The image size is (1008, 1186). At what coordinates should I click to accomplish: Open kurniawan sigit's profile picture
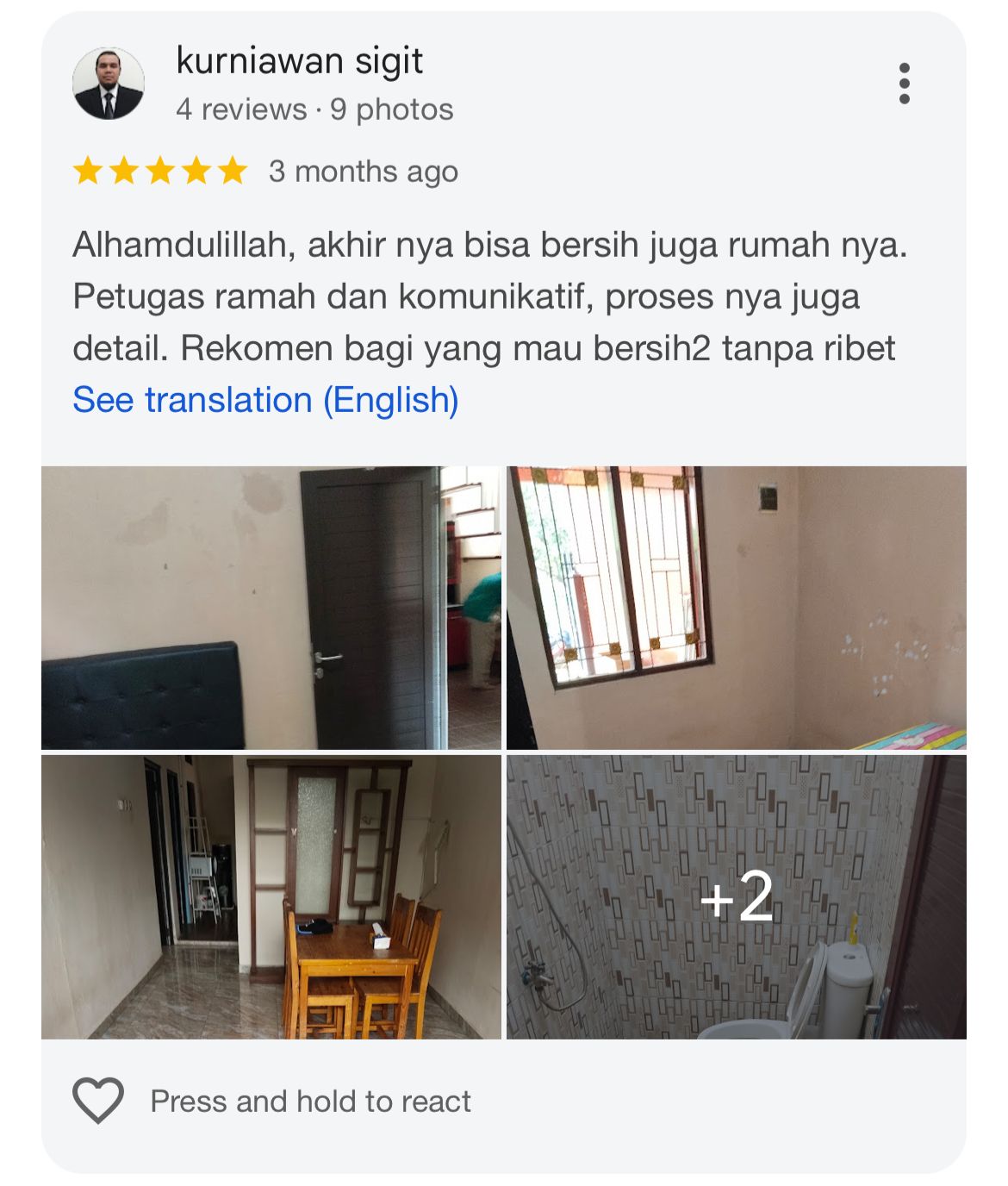[x=109, y=84]
